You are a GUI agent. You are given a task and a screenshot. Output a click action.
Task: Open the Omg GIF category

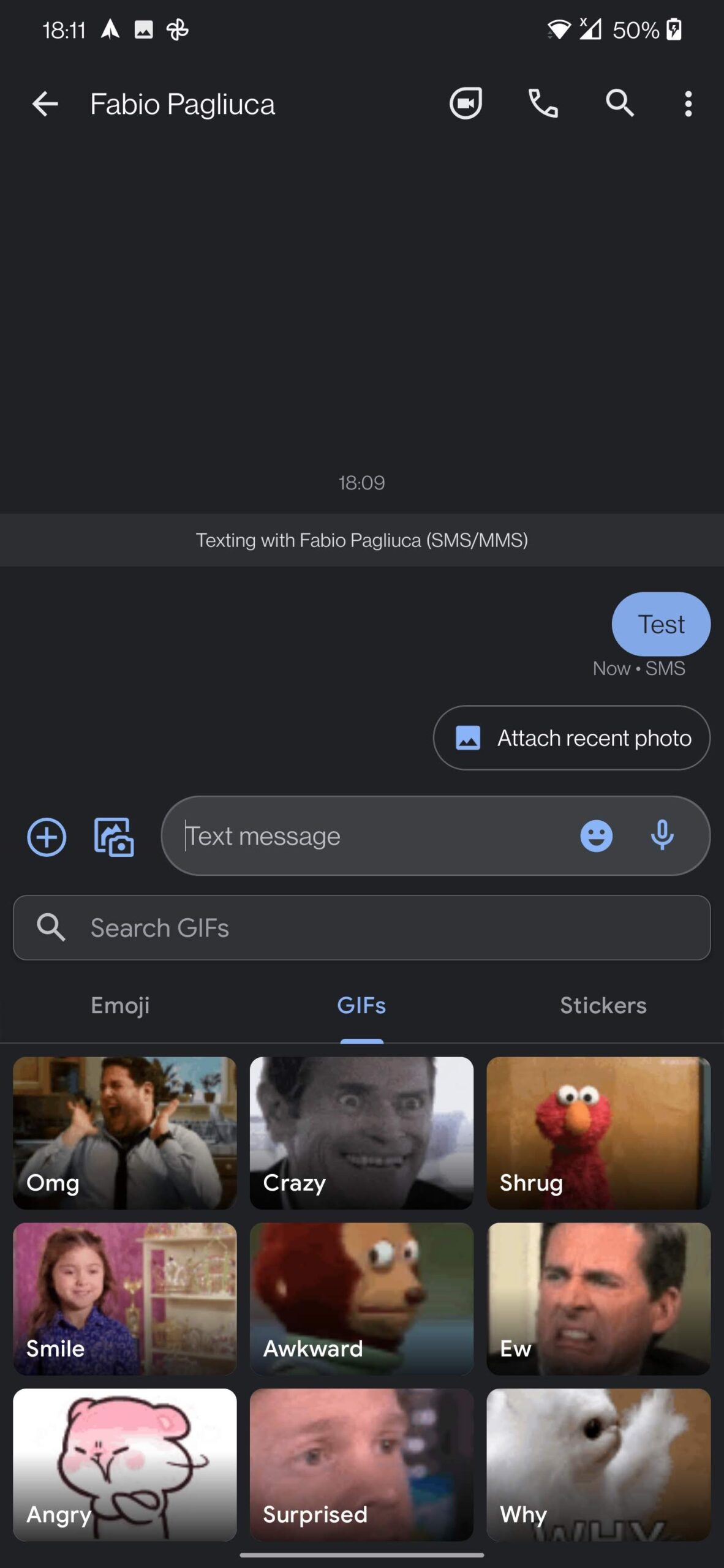tap(125, 1133)
